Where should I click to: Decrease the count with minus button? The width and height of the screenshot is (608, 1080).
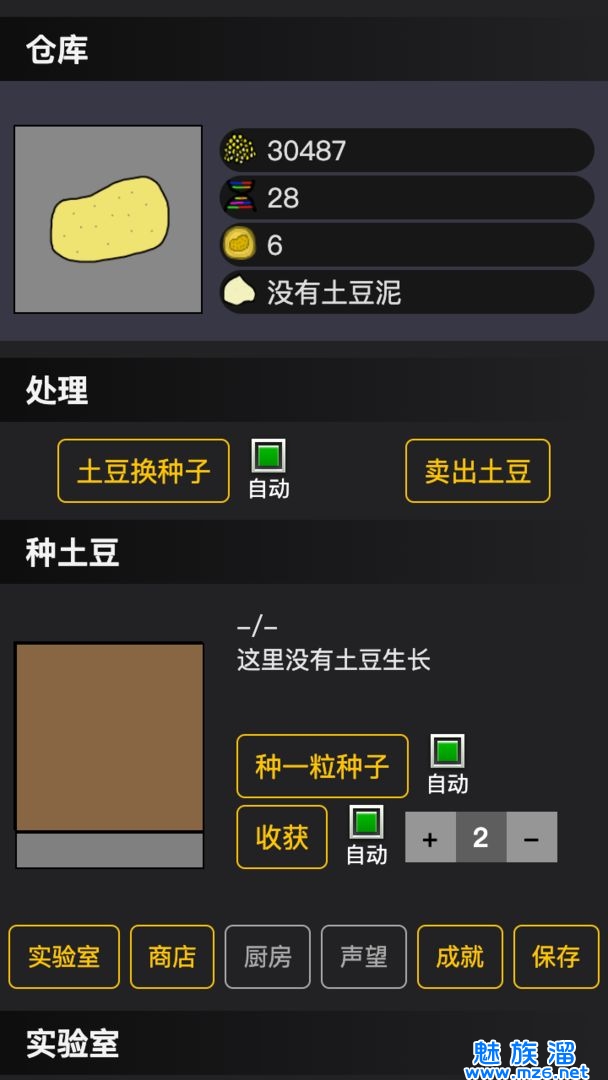[x=531, y=838]
